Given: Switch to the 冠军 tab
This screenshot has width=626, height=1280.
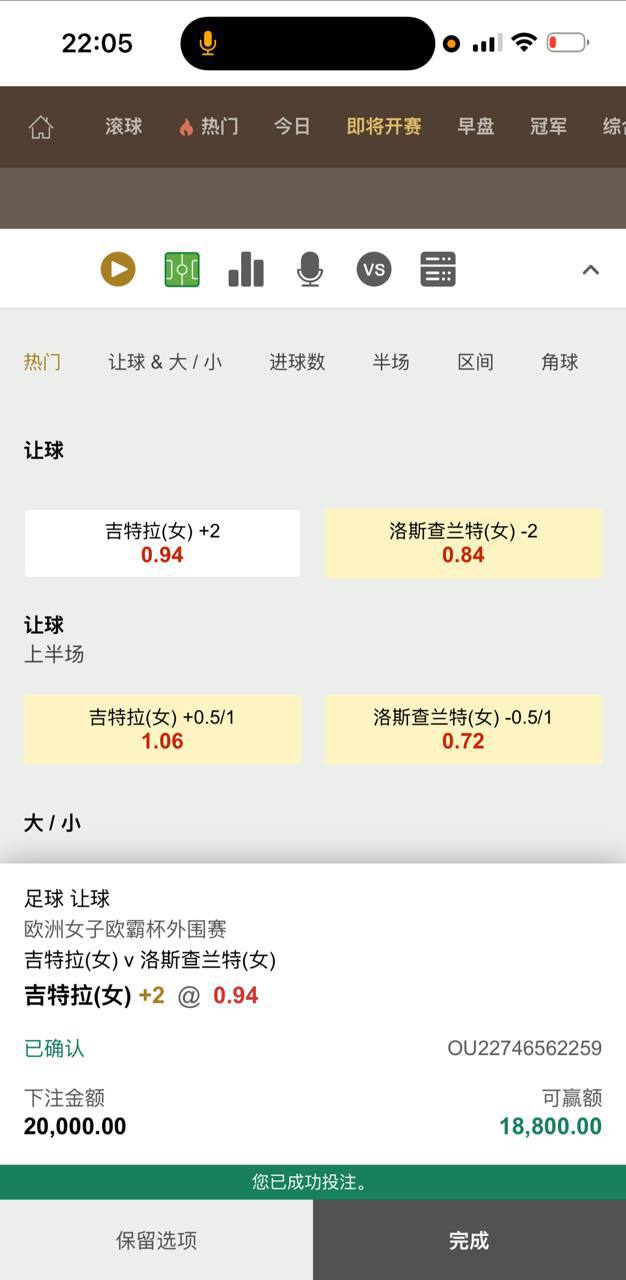Looking at the screenshot, I should (548, 127).
